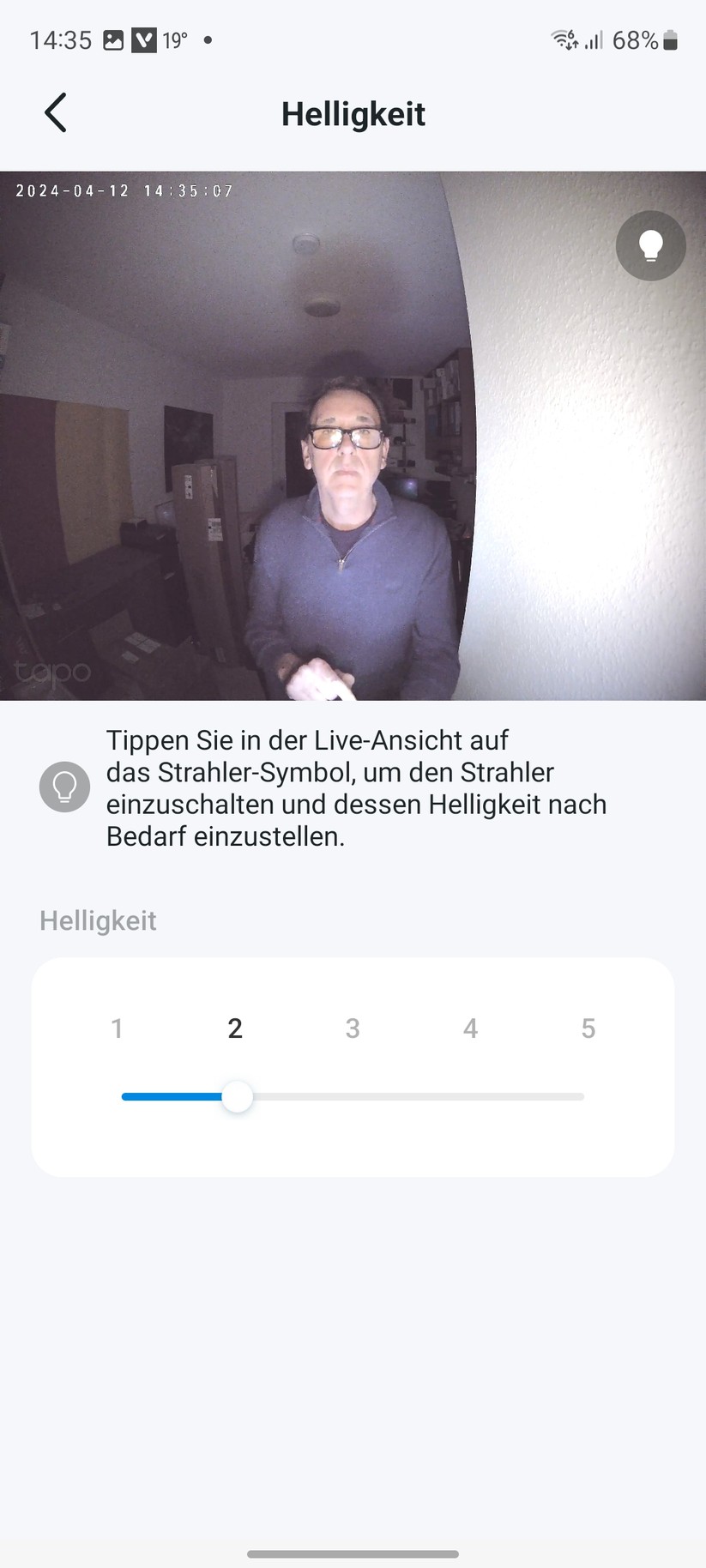The height and width of the screenshot is (1568, 706).
Task: Set brightness to level 3
Action: (353, 1028)
